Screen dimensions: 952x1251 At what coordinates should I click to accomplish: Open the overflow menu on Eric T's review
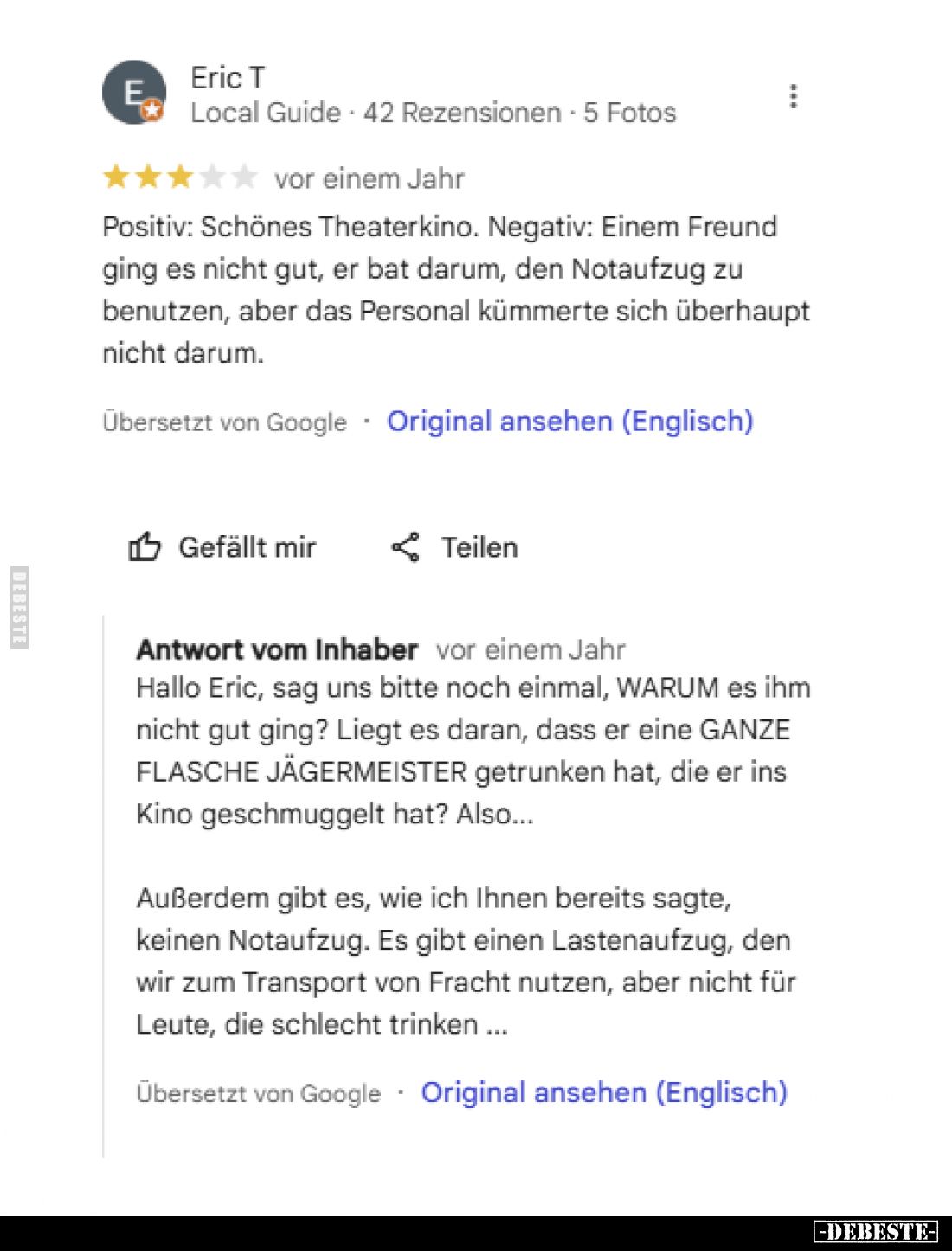point(793,96)
